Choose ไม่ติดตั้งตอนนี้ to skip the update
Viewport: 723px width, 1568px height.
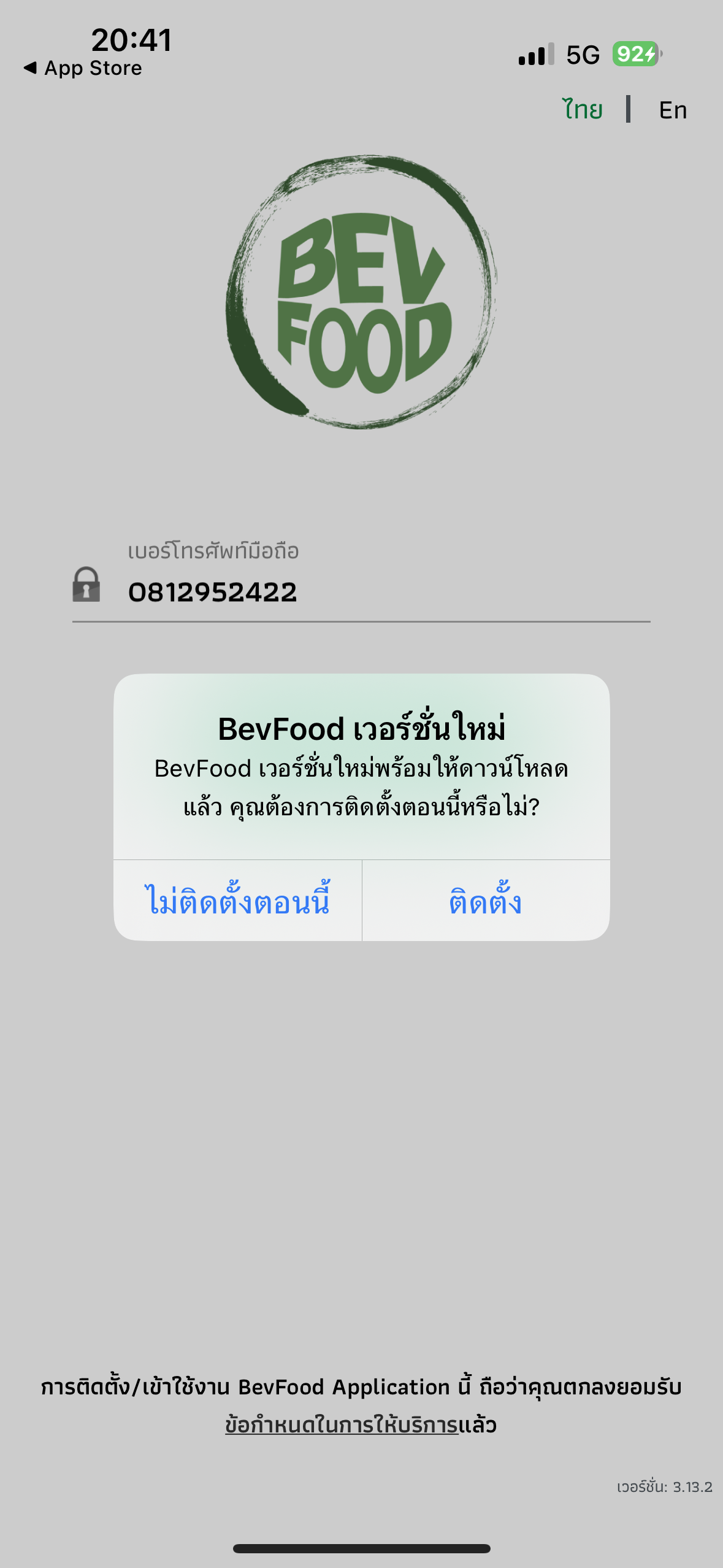pyautogui.click(x=238, y=901)
